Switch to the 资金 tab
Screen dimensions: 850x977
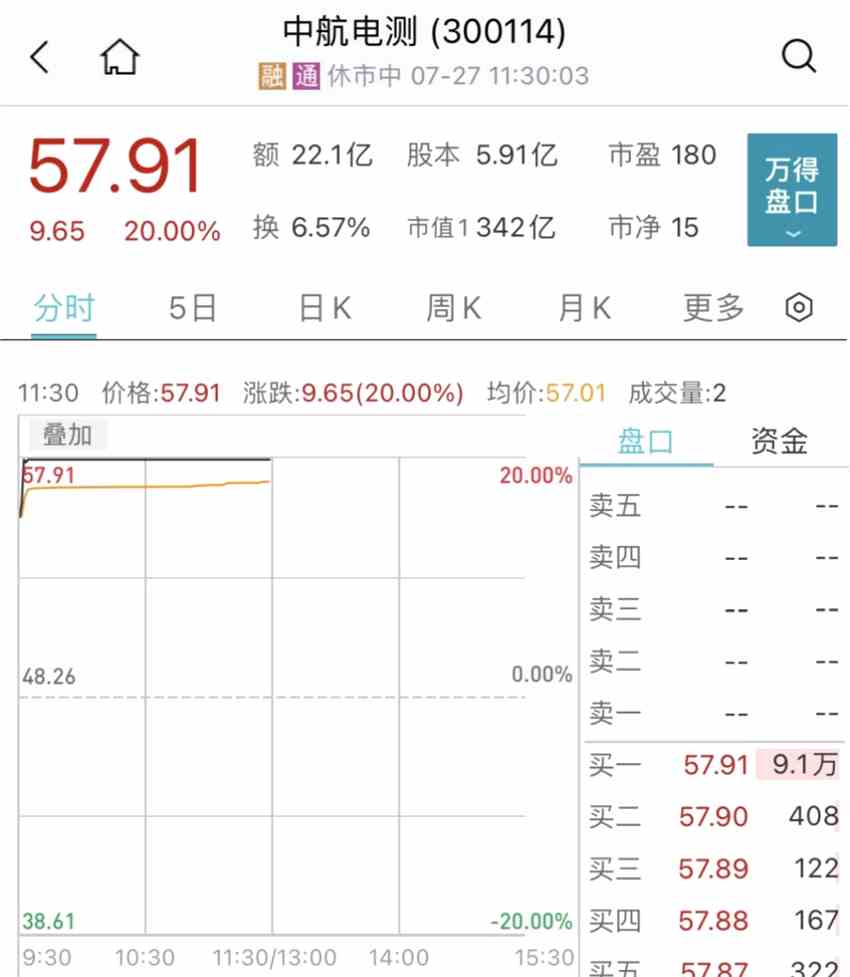779,441
